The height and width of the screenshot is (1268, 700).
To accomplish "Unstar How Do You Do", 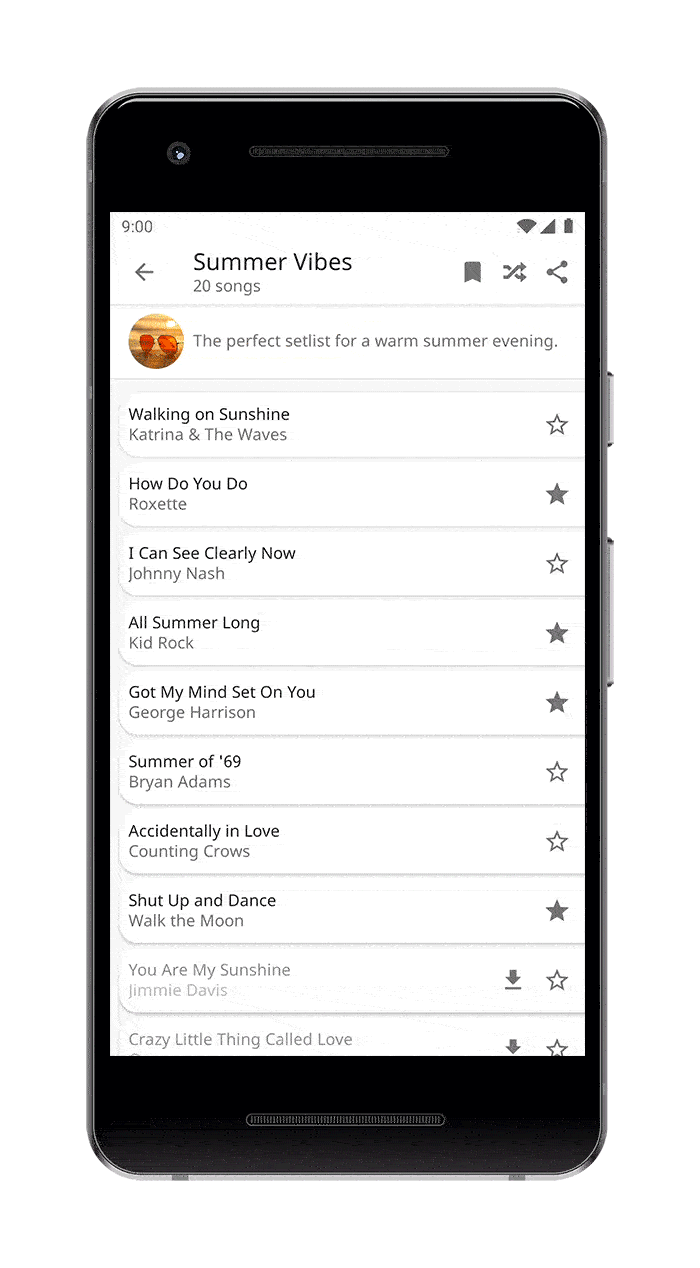I will point(557,494).
